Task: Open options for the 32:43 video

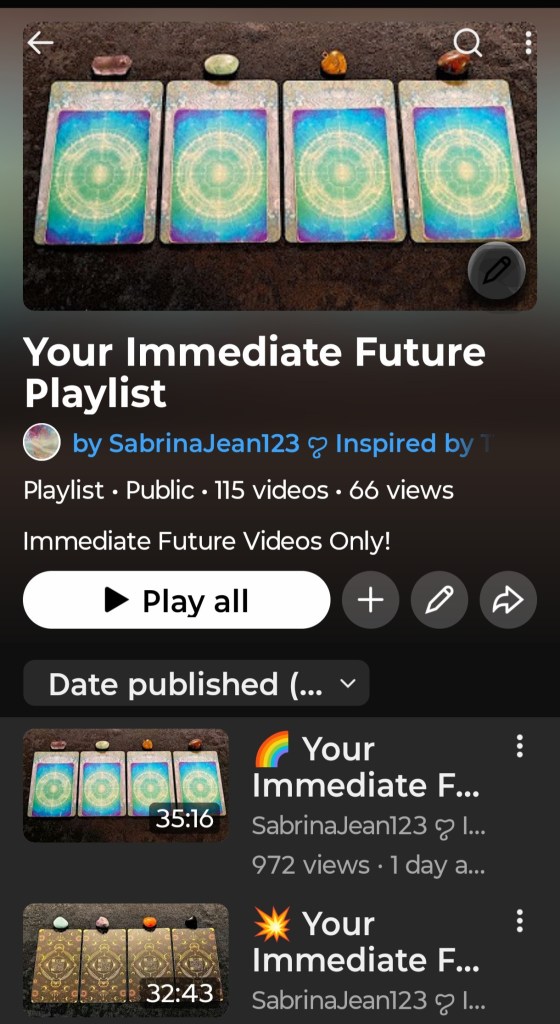Action: coord(520,921)
